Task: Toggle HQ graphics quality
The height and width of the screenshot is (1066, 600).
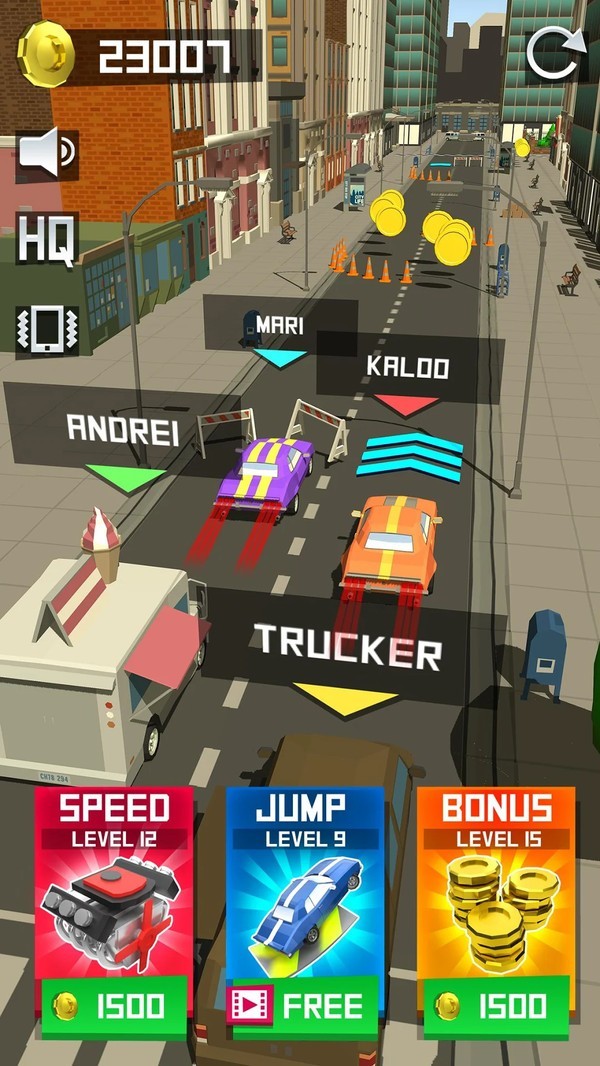Action: coord(46,238)
